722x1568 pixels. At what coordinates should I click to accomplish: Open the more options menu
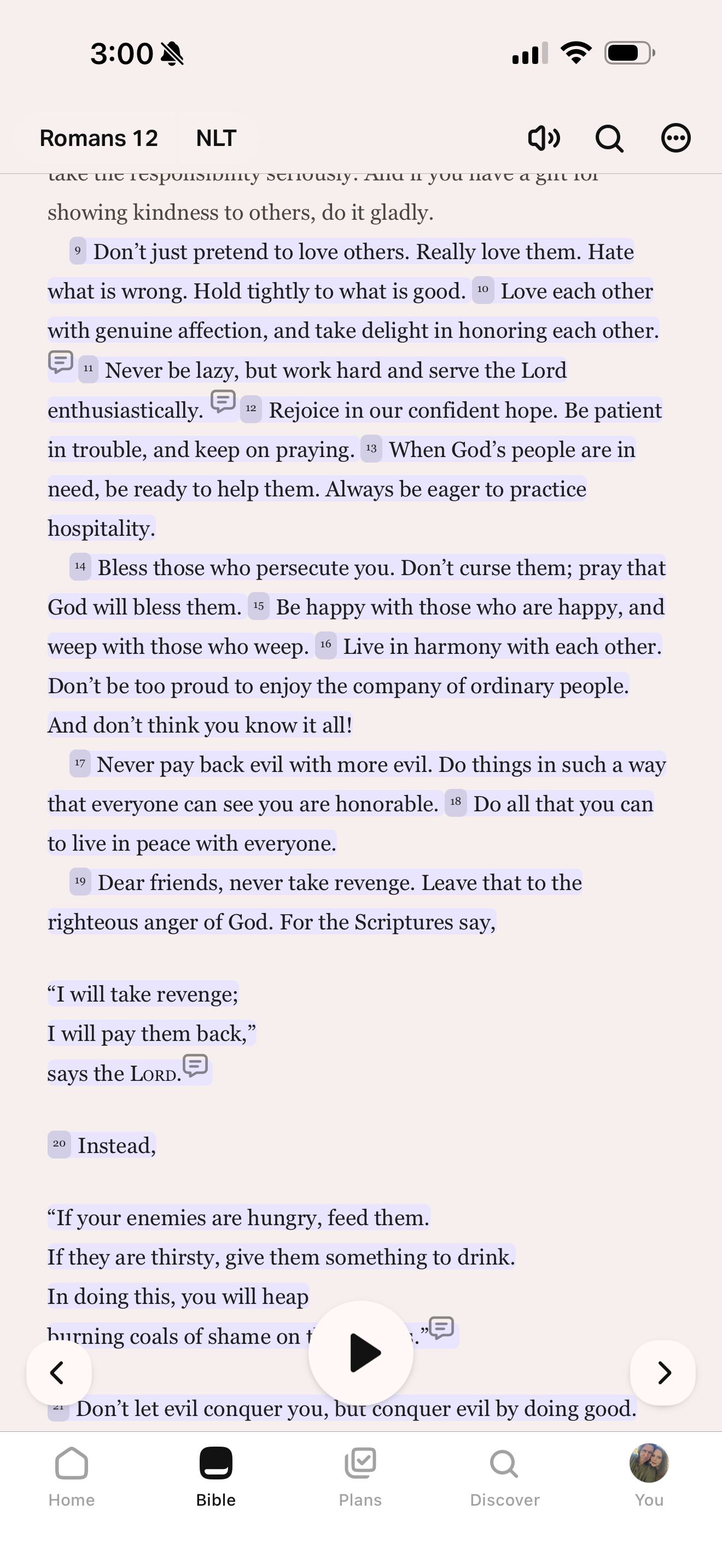point(676,138)
